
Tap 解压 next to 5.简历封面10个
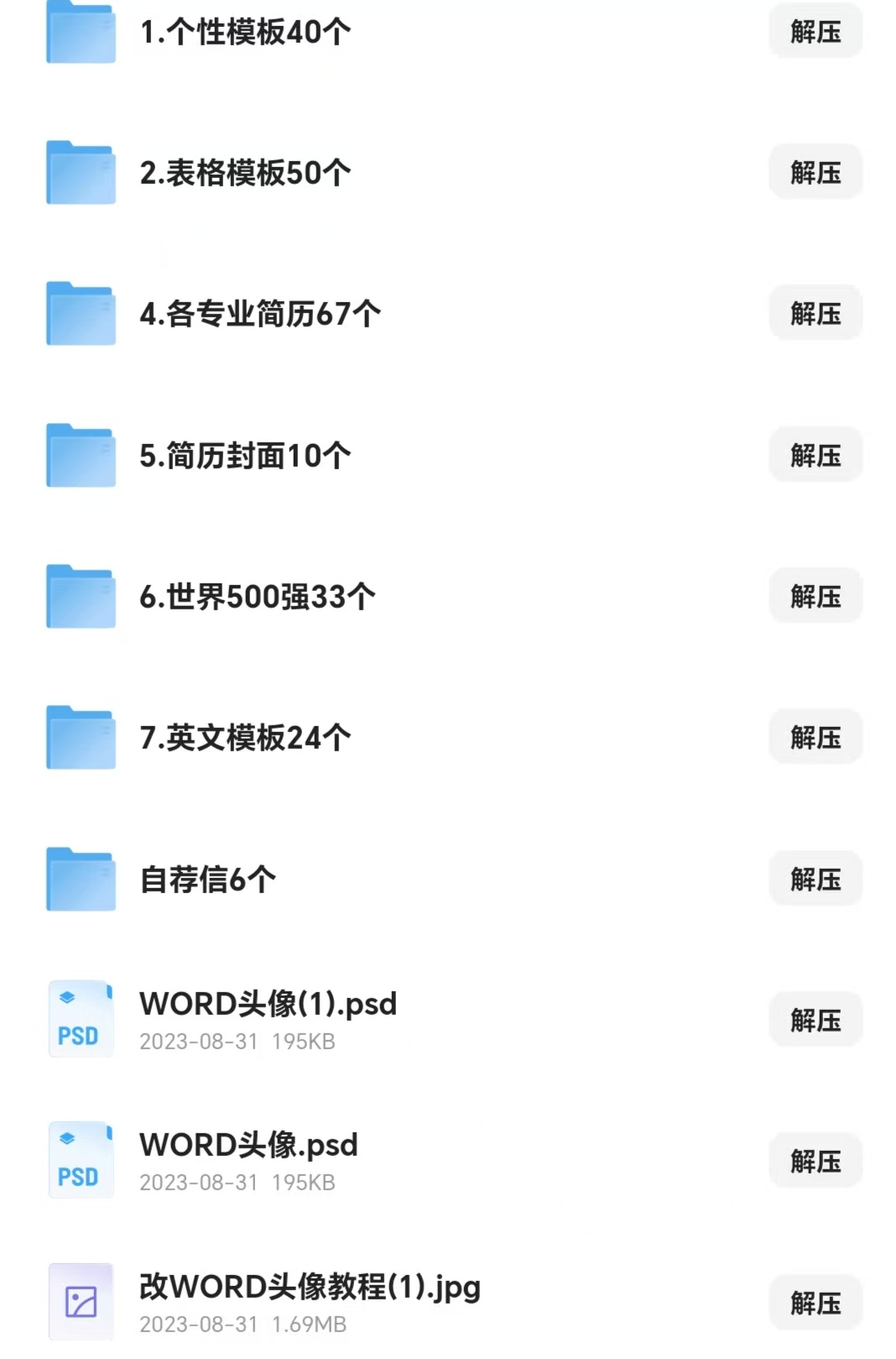point(815,456)
